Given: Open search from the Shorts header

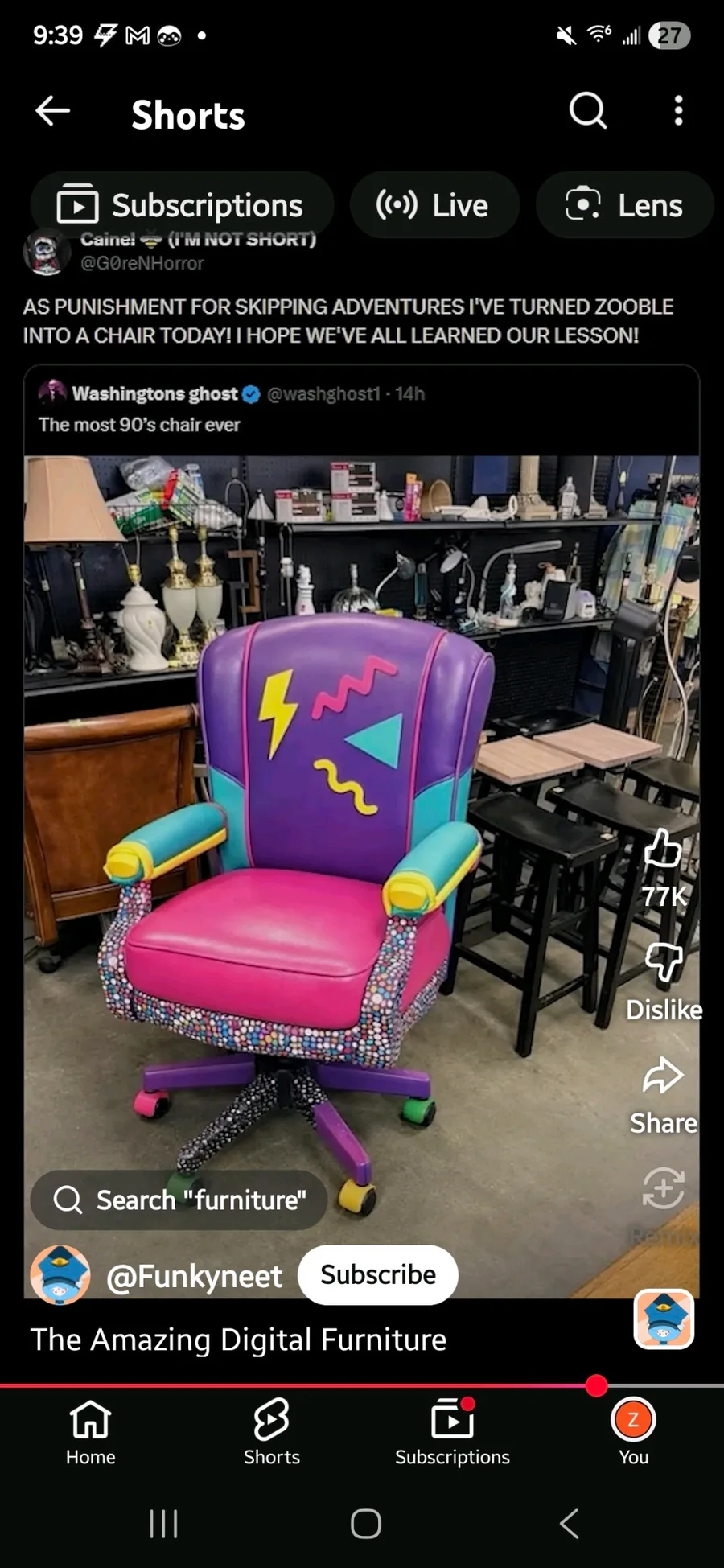Looking at the screenshot, I should click(x=588, y=110).
